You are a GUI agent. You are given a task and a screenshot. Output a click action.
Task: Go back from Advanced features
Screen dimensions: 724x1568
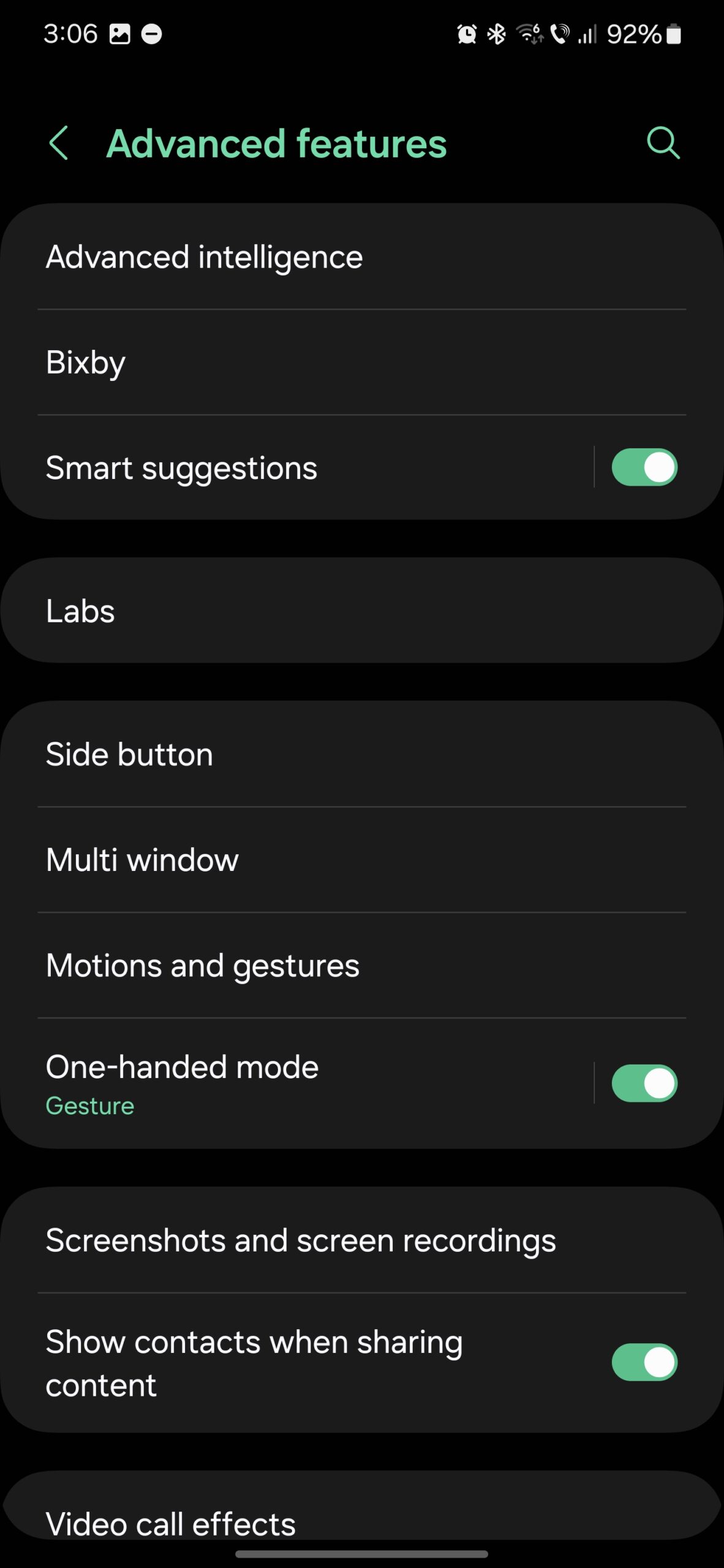pyautogui.click(x=59, y=143)
